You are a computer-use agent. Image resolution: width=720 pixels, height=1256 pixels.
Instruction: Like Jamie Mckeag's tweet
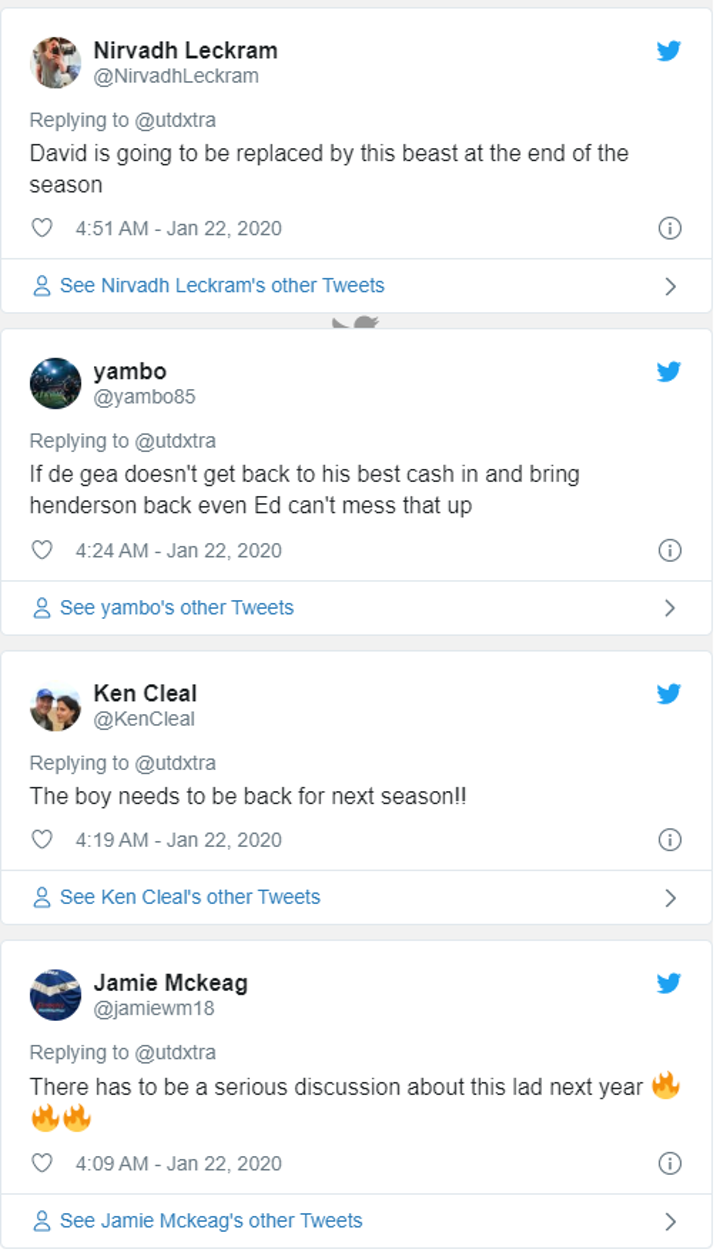[42, 1163]
